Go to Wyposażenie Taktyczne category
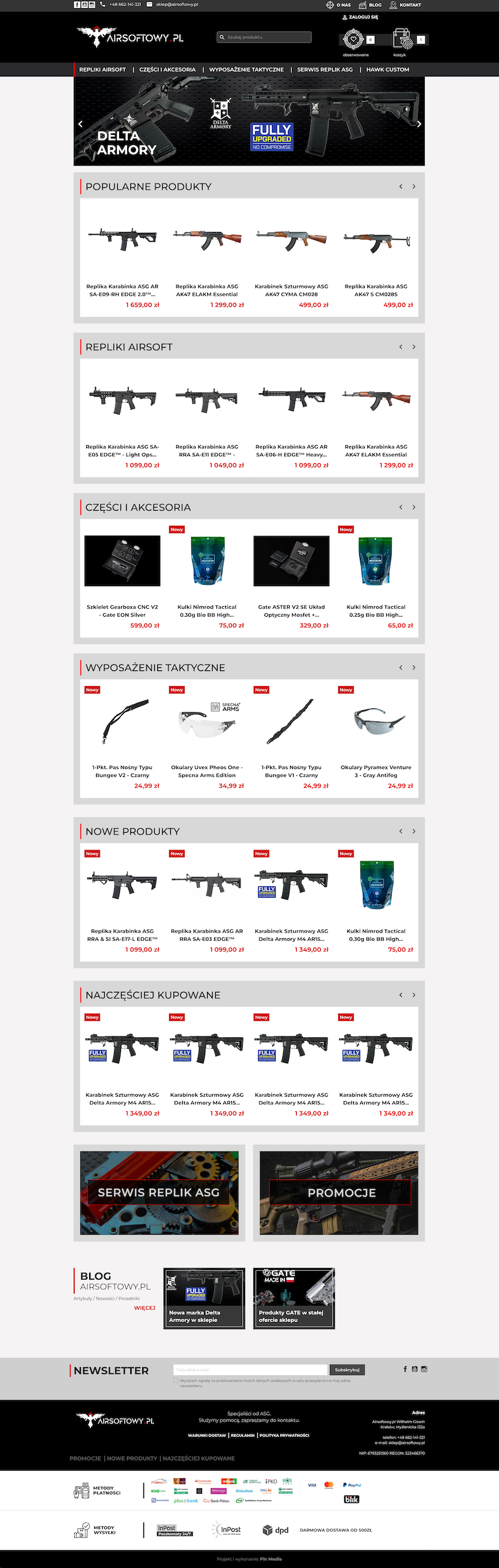Image resolution: width=499 pixels, height=1568 pixels. tap(246, 69)
